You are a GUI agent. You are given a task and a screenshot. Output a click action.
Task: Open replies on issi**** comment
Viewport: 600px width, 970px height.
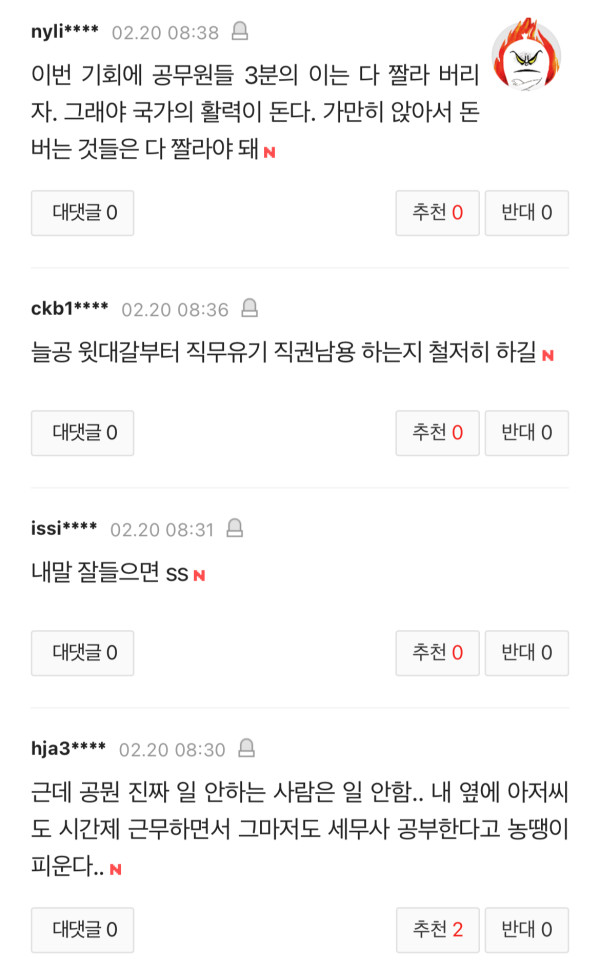(x=82, y=653)
